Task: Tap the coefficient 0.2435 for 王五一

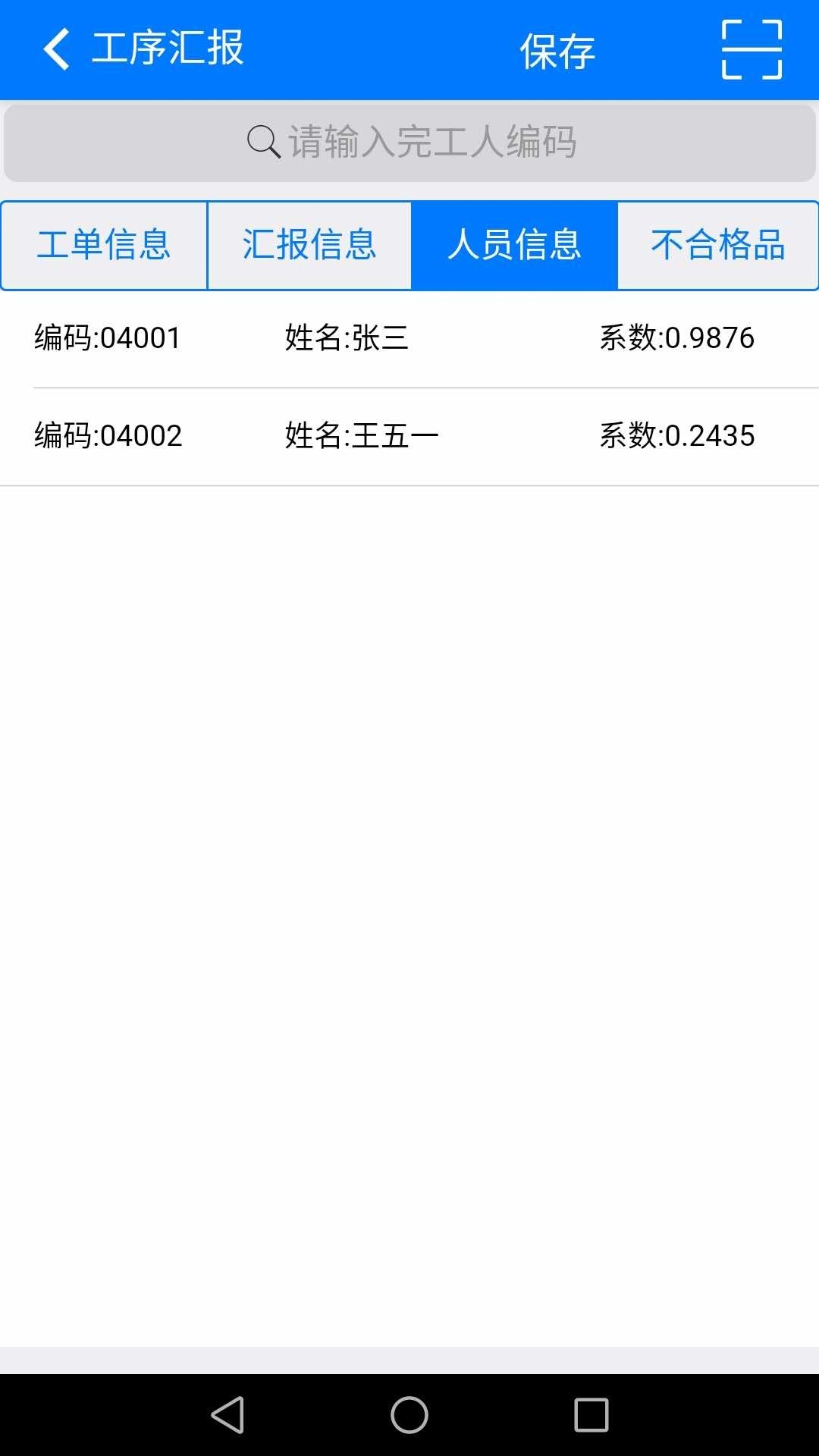Action: 676,435
